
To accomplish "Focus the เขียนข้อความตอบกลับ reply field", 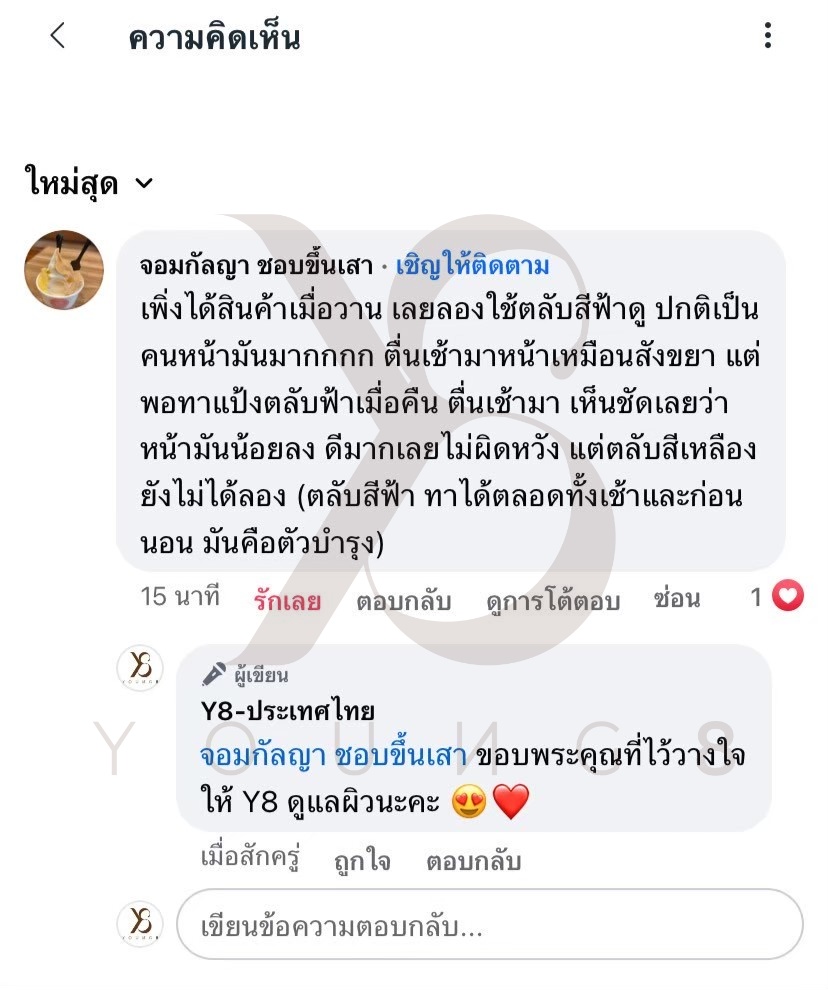I will click(489, 926).
